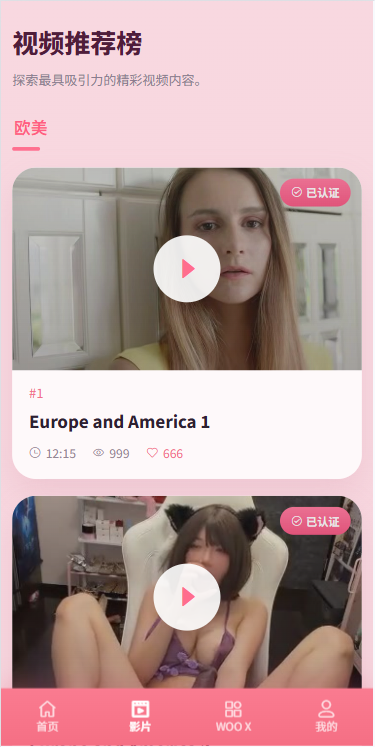Viewport: 375px width, 747px height.
Task: Open the 我的 profile tab
Action: pyautogui.click(x=326, y=717)
